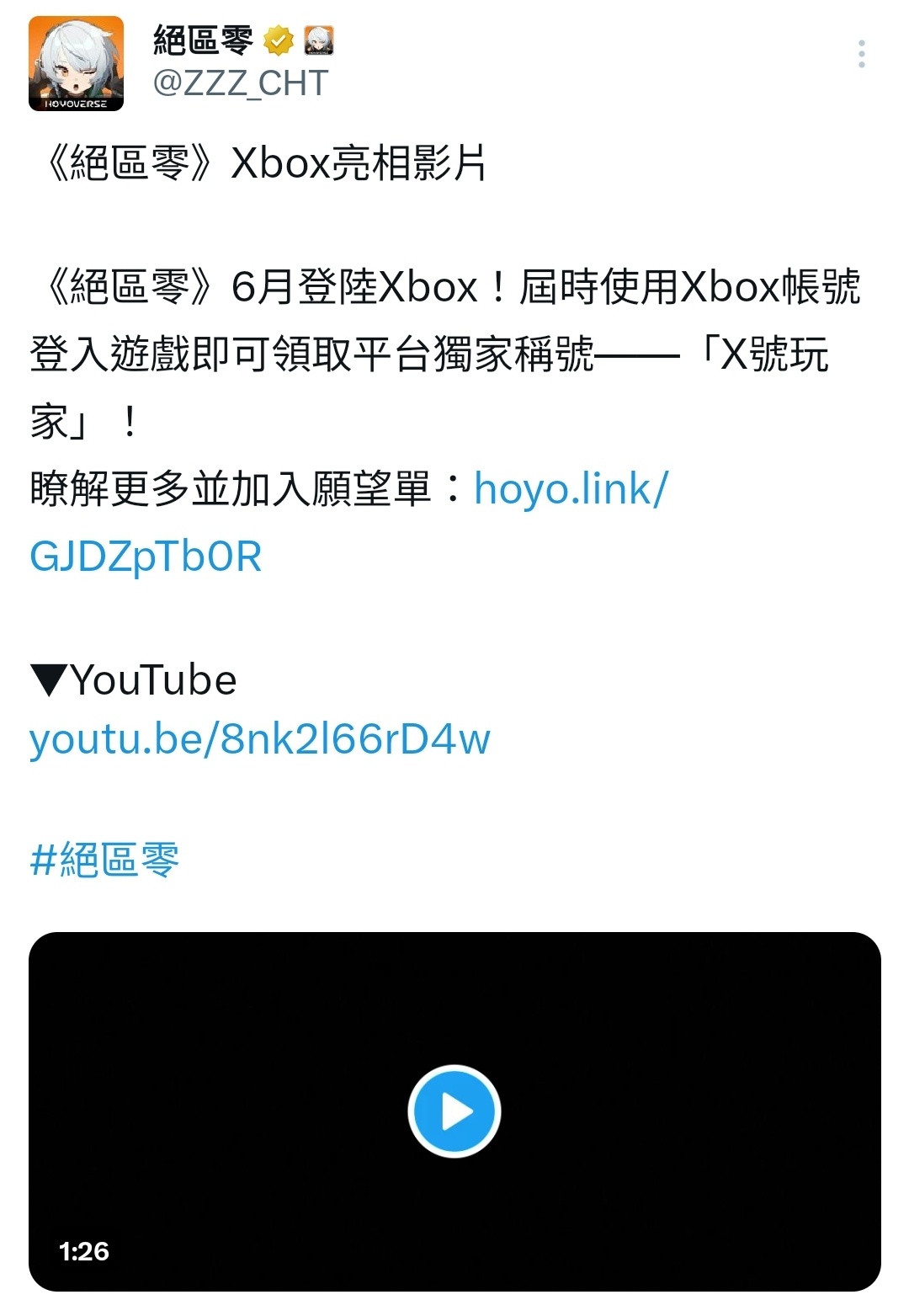The image size is (909, 1316).
Task: Open the #絕區零 hashtag
Action: point(104,860)
